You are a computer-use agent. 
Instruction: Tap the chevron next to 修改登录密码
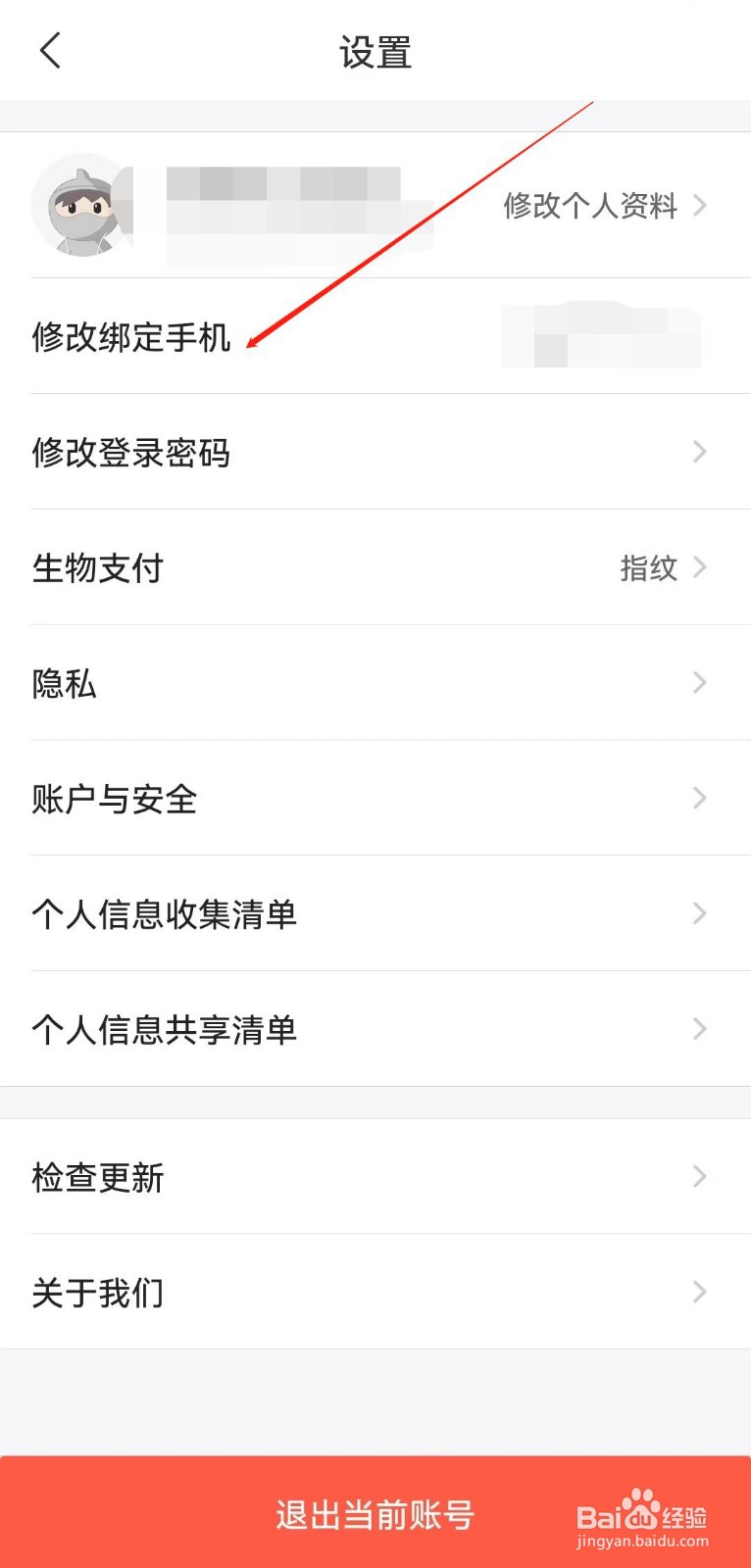[x=698, y=452]
